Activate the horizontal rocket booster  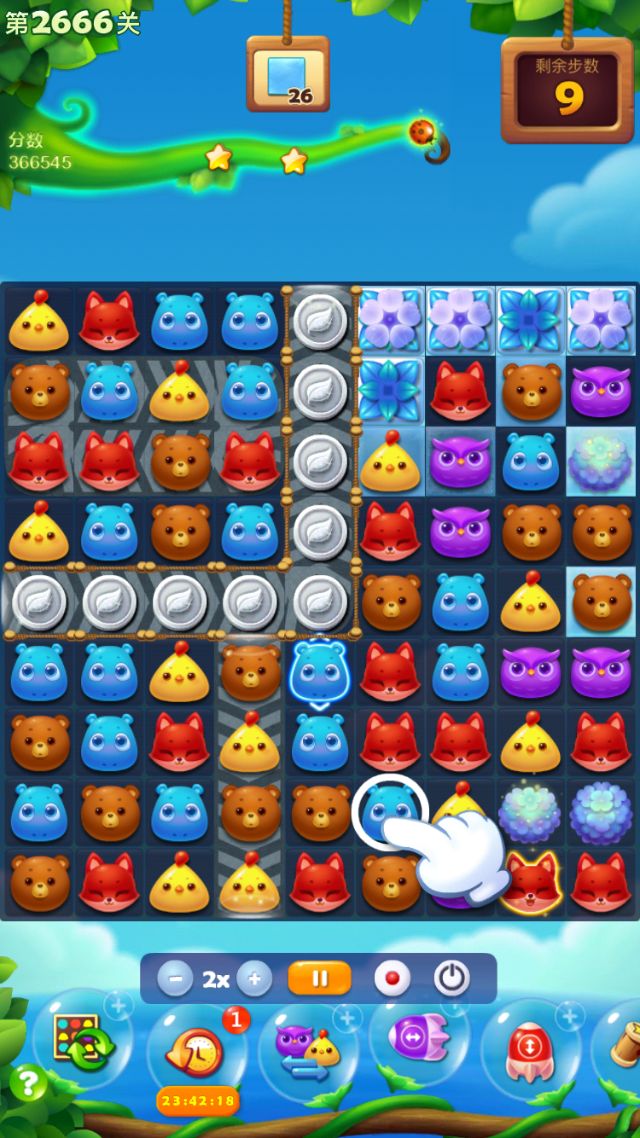pyautogui.click(x=417, y=1040)
